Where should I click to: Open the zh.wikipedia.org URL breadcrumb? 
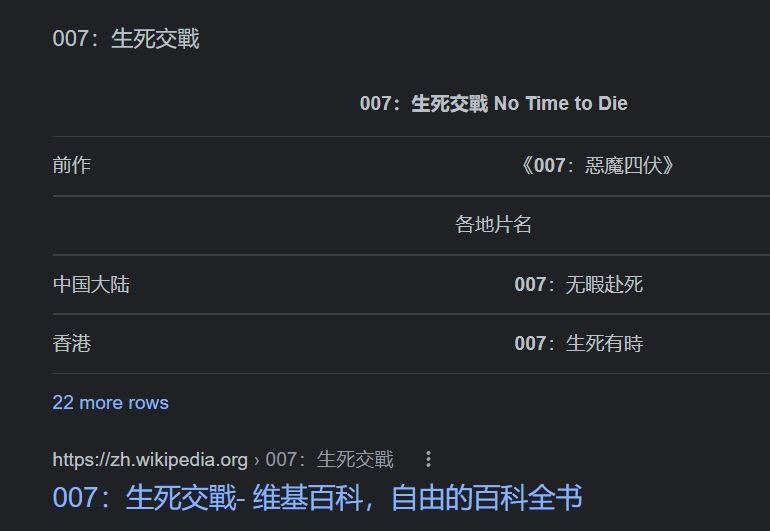click(150, 460)
